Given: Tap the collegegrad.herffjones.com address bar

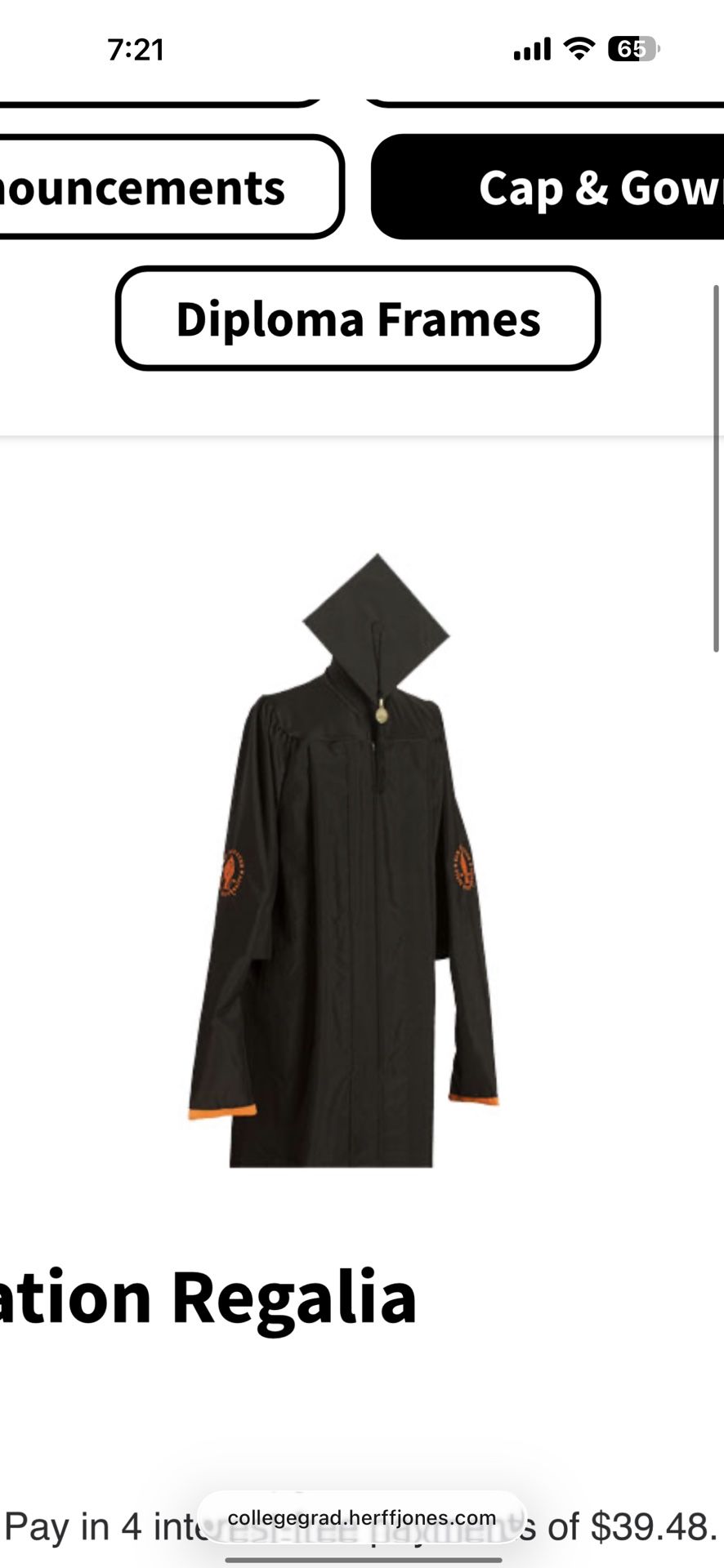Looking at the screenshot, I should 362,1517.
